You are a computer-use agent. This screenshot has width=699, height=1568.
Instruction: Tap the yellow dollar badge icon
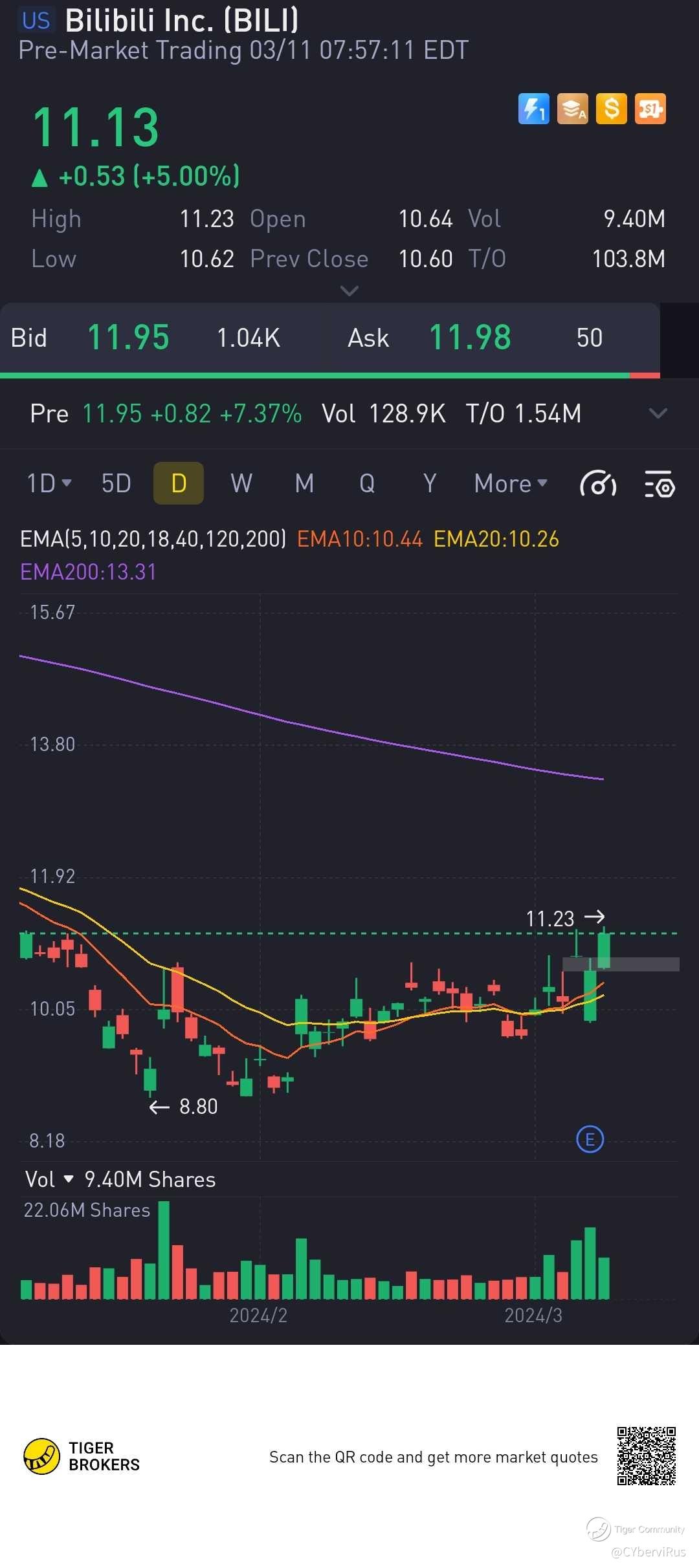tap(612, 109)
